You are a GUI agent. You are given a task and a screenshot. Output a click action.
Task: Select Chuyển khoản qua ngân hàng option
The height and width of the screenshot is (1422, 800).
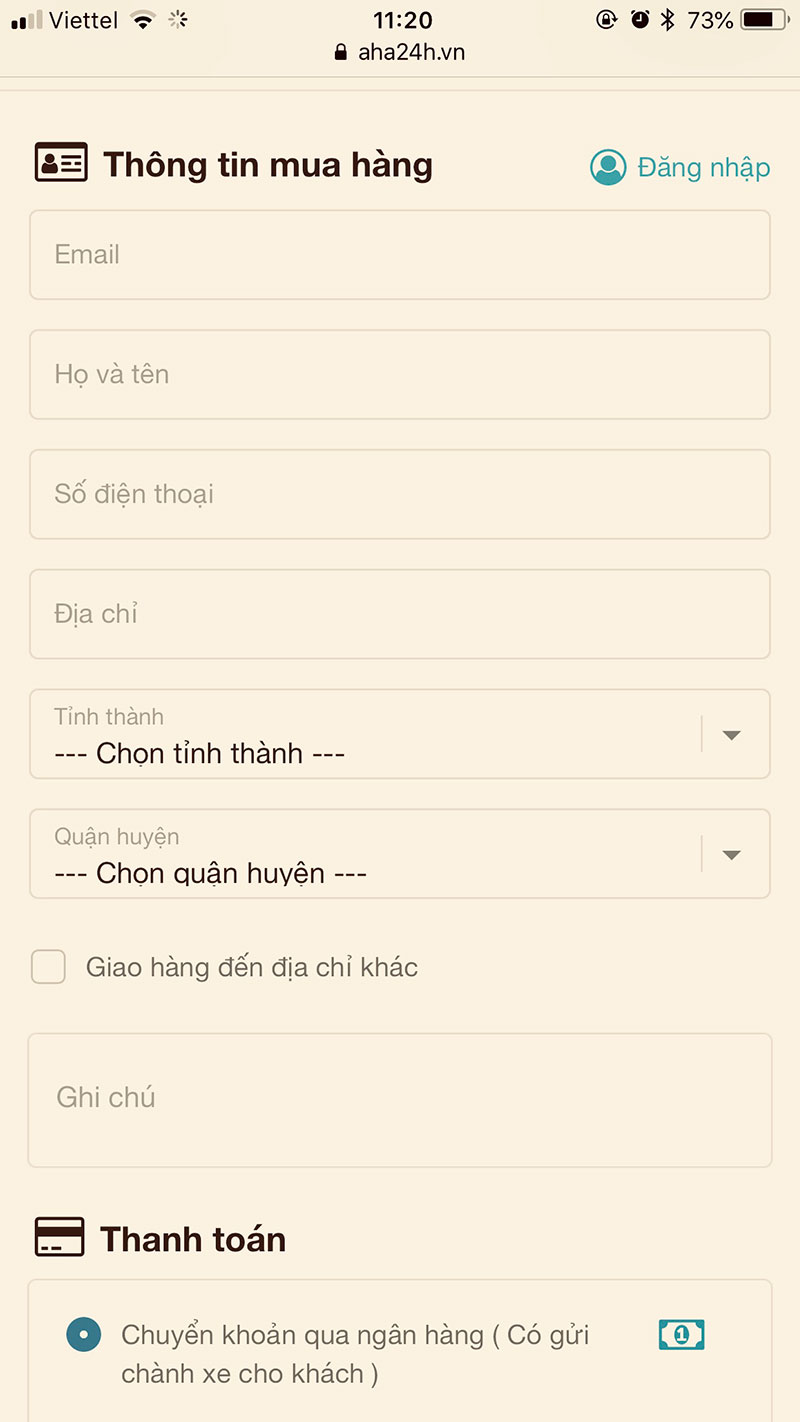tap(84, 1334)
